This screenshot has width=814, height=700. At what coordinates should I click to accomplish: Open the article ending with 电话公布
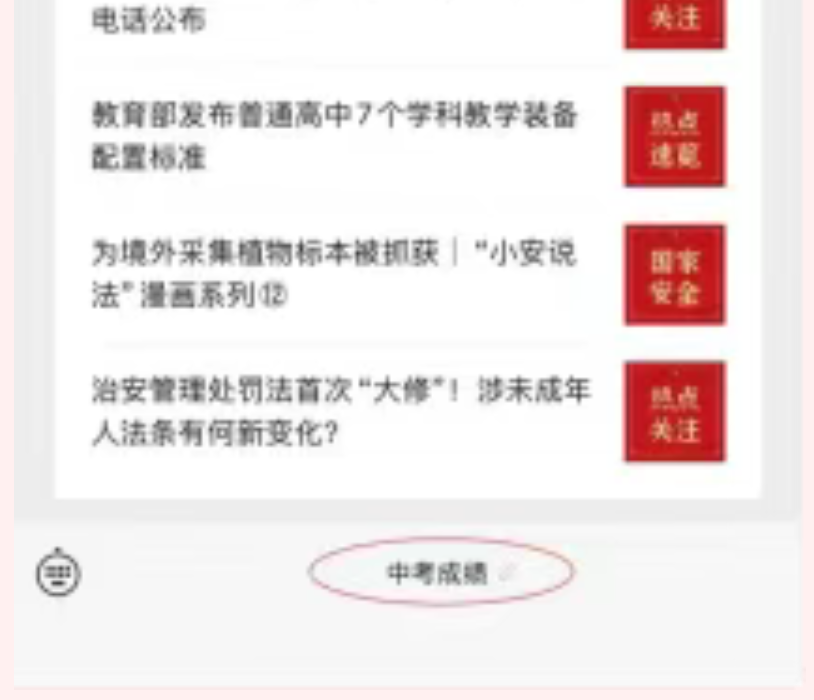click(x=150, y=20)
